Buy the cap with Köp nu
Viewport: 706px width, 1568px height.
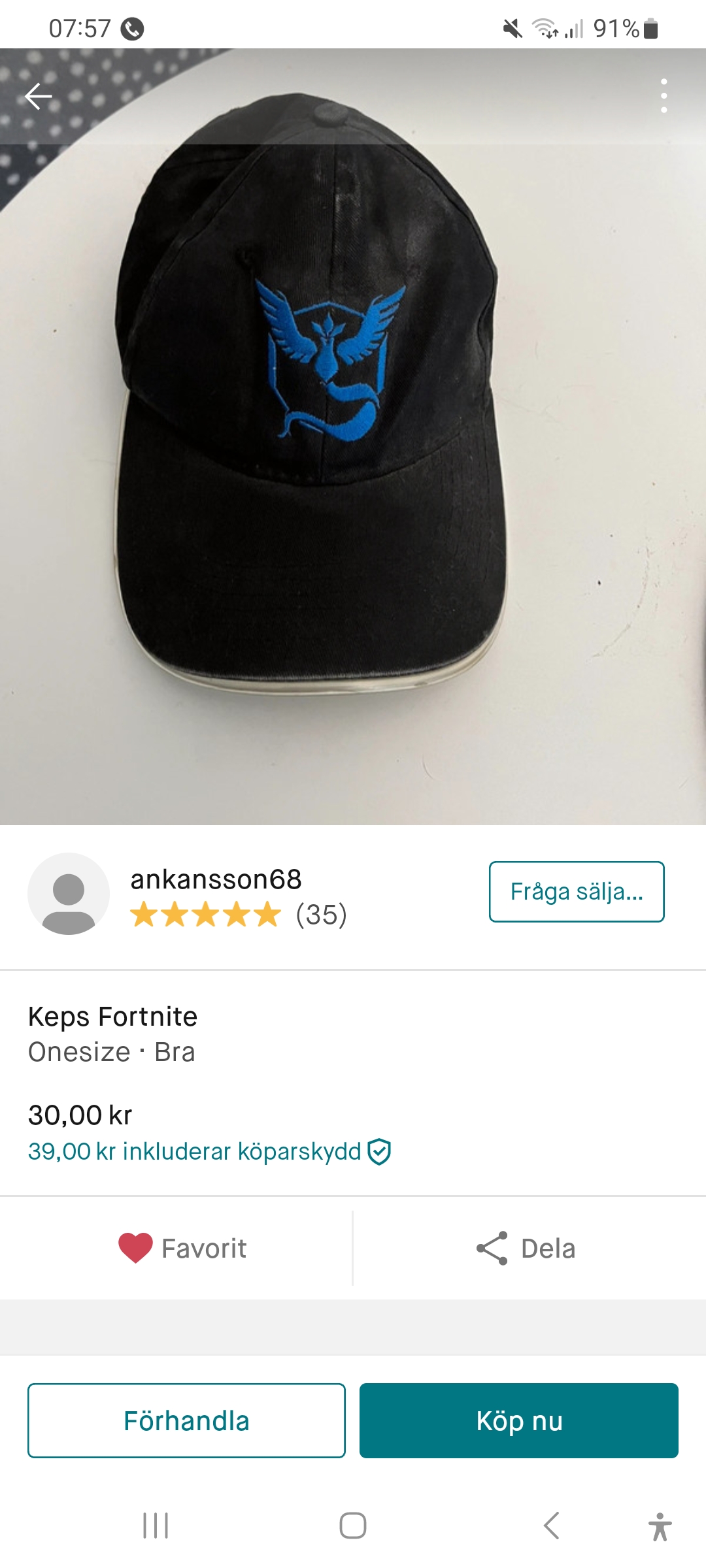pos(519,1420)
